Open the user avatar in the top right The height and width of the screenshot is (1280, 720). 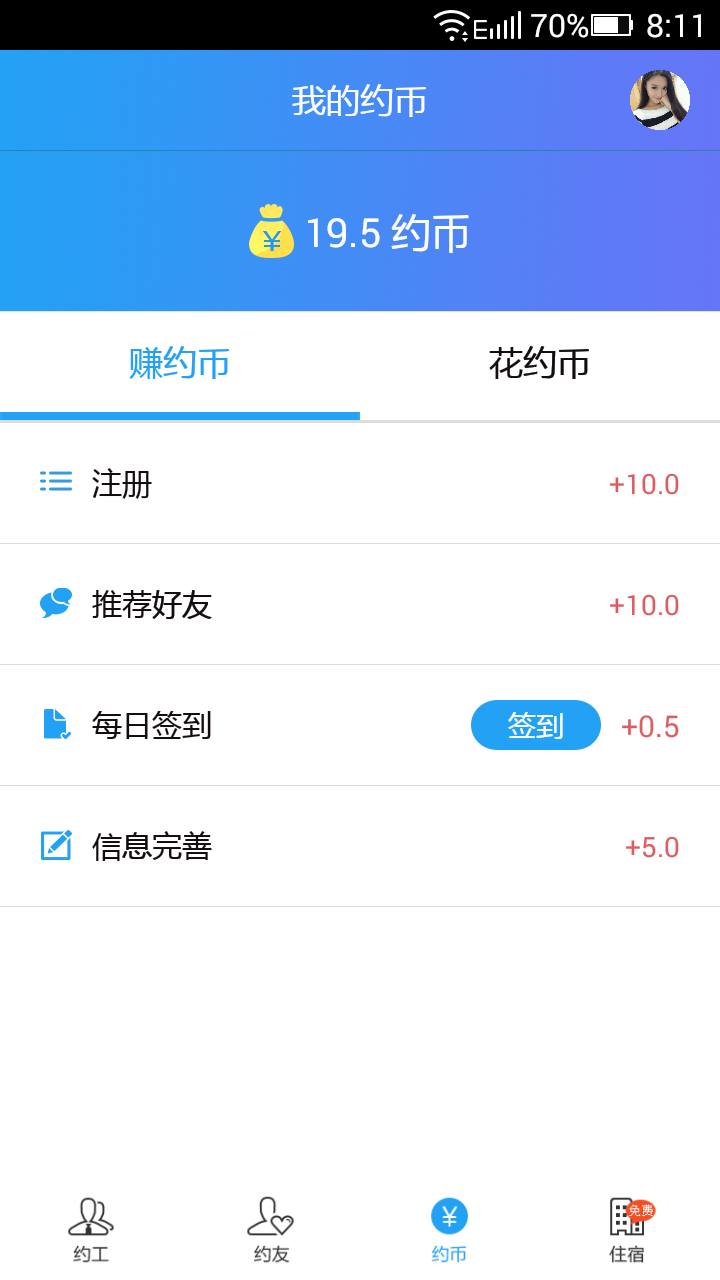659,99
